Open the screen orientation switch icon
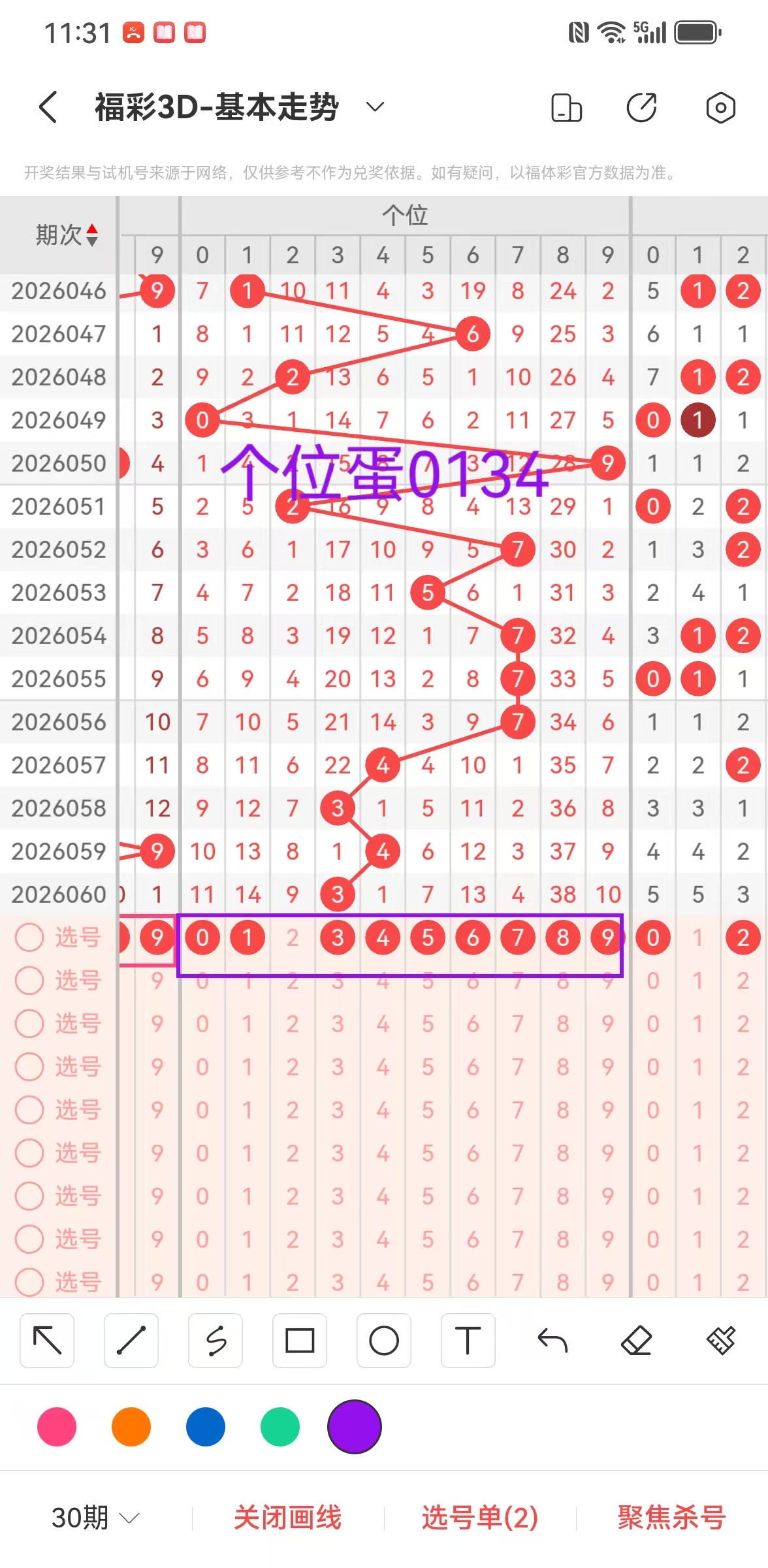The height and width of the screenshot is (1568, 768). point(566,108)
